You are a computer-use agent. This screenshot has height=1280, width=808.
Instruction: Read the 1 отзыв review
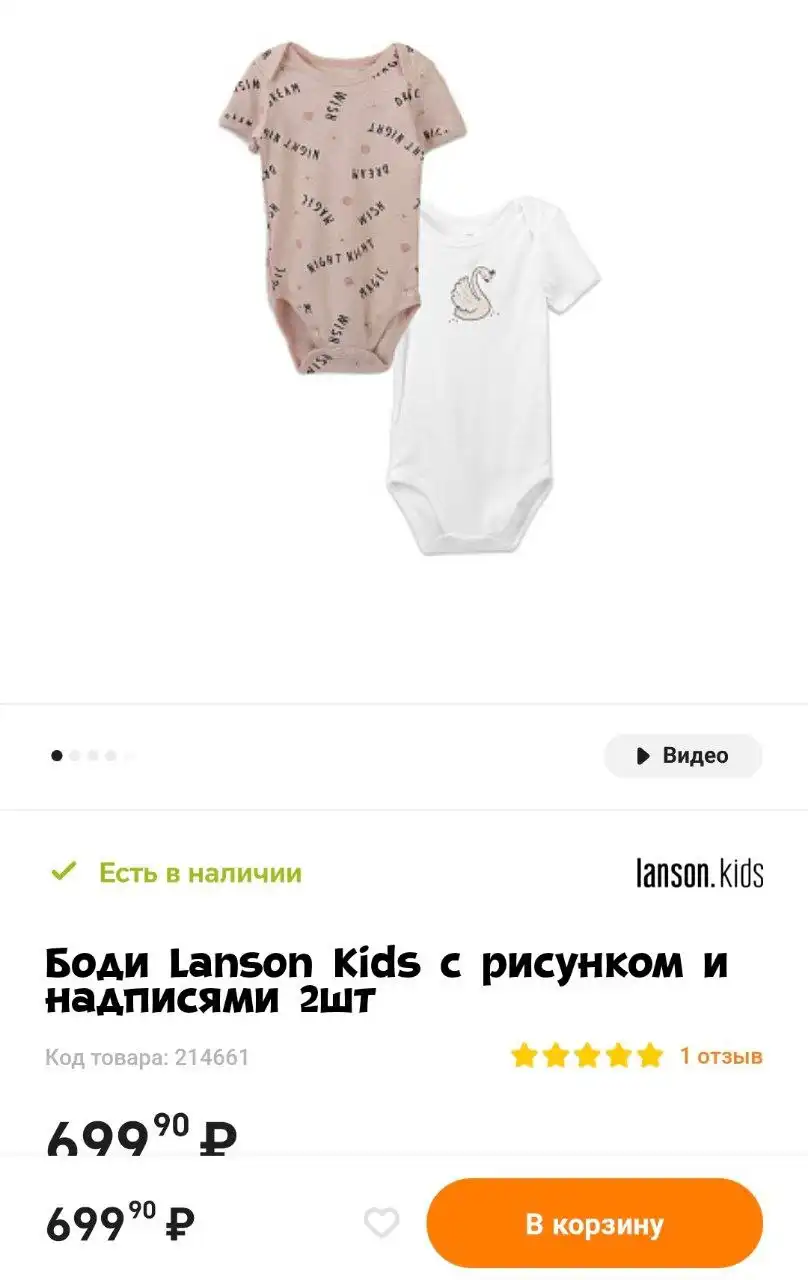pos(720,1055)
